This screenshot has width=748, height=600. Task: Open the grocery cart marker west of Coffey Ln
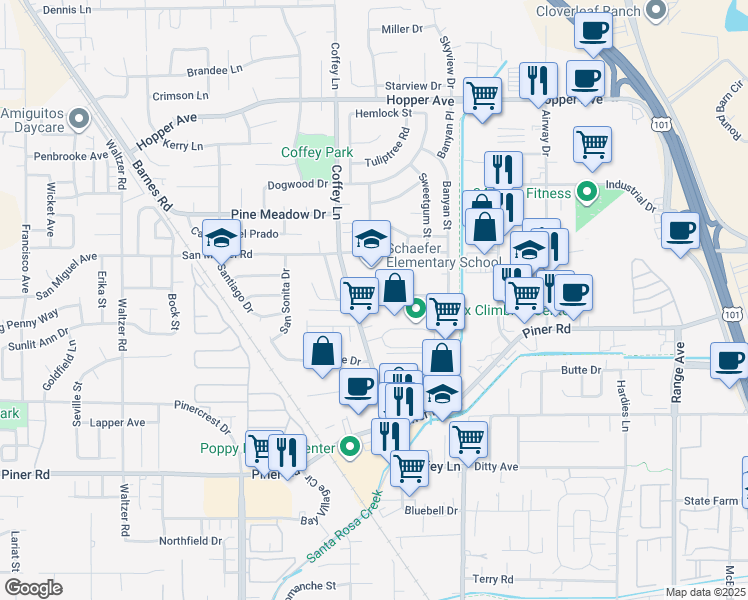coord(359,295)
